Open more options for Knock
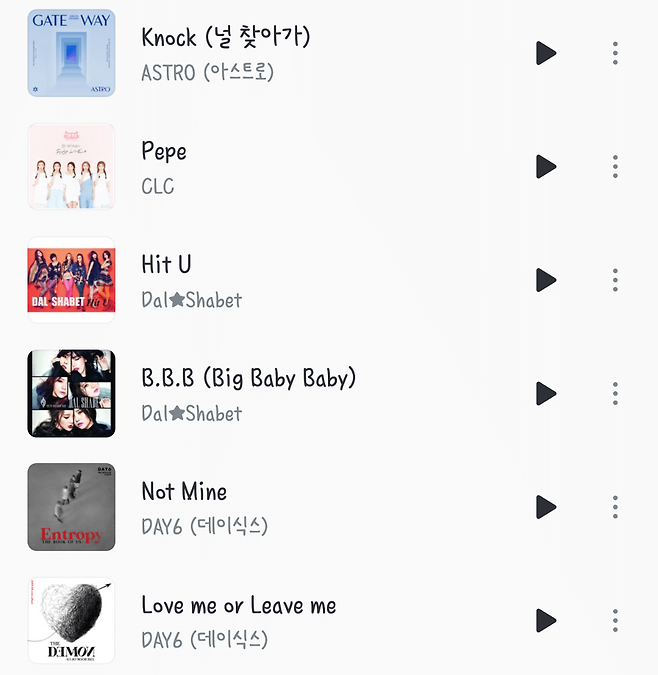 615,53
